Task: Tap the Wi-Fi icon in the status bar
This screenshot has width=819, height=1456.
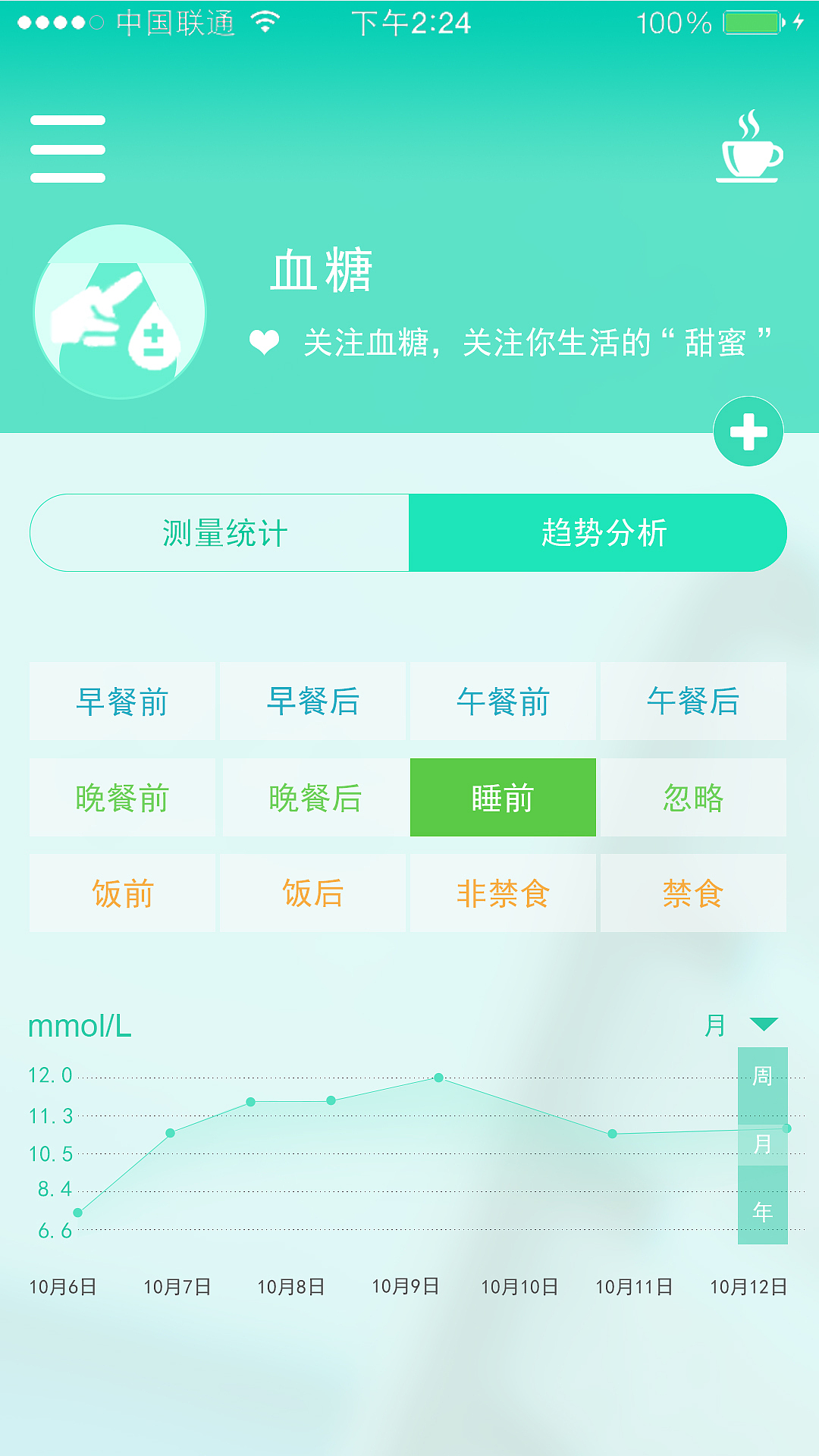Action: pyautogui.click(x=264, y=23)
